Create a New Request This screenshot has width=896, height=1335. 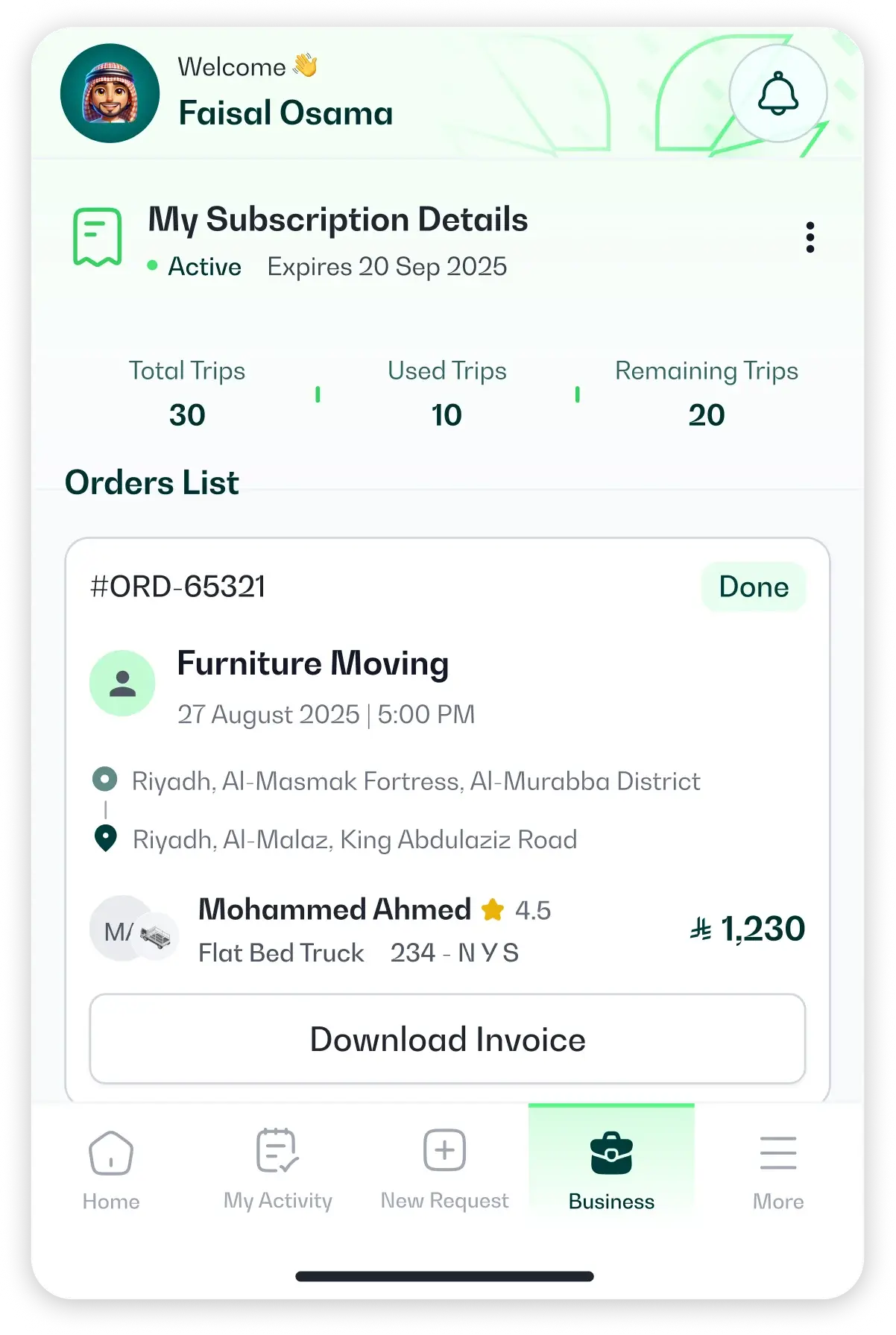click(444, 1167)
